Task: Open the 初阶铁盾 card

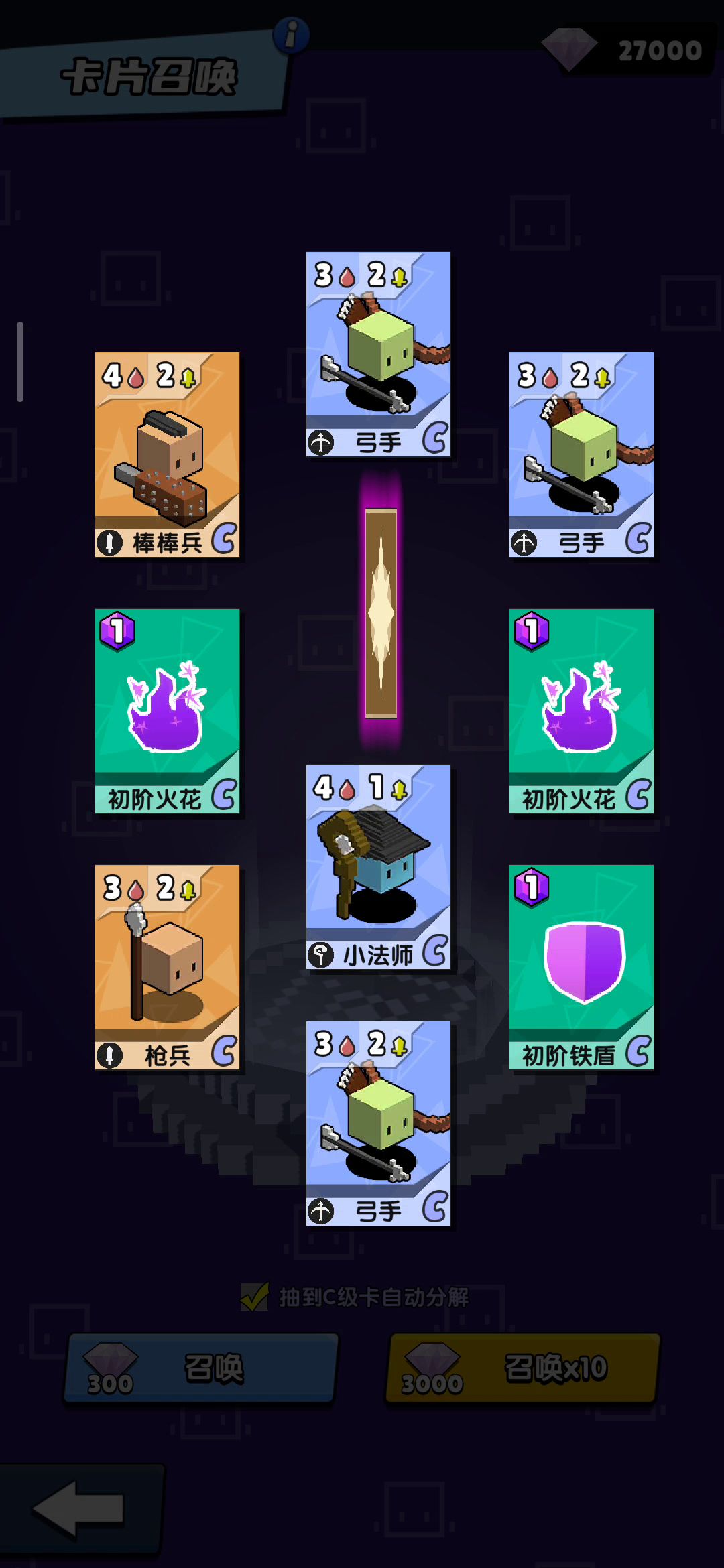Action: pyautogui.click(x=581, y=968)
